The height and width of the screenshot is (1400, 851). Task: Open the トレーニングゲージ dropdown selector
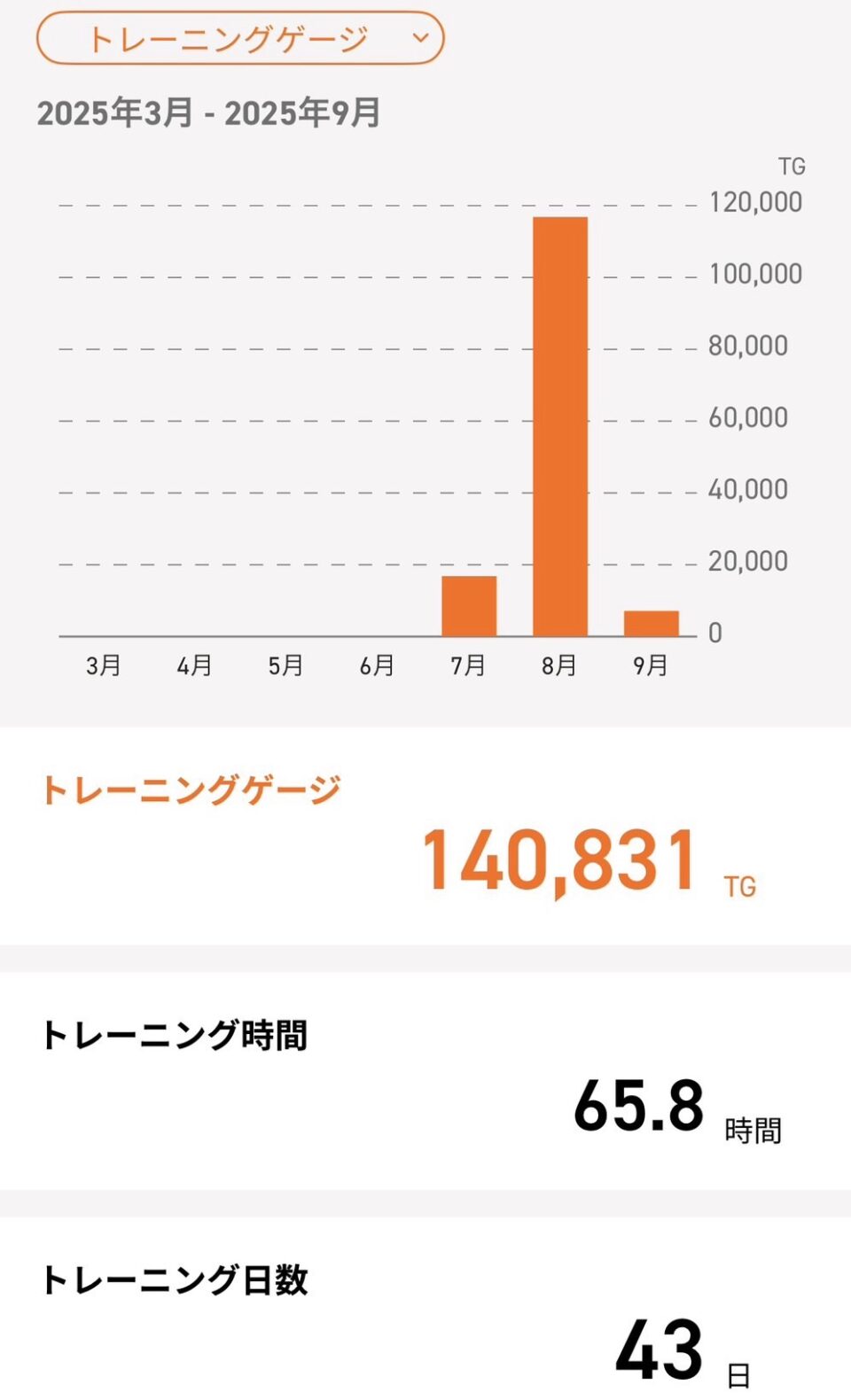coord(240,38)
